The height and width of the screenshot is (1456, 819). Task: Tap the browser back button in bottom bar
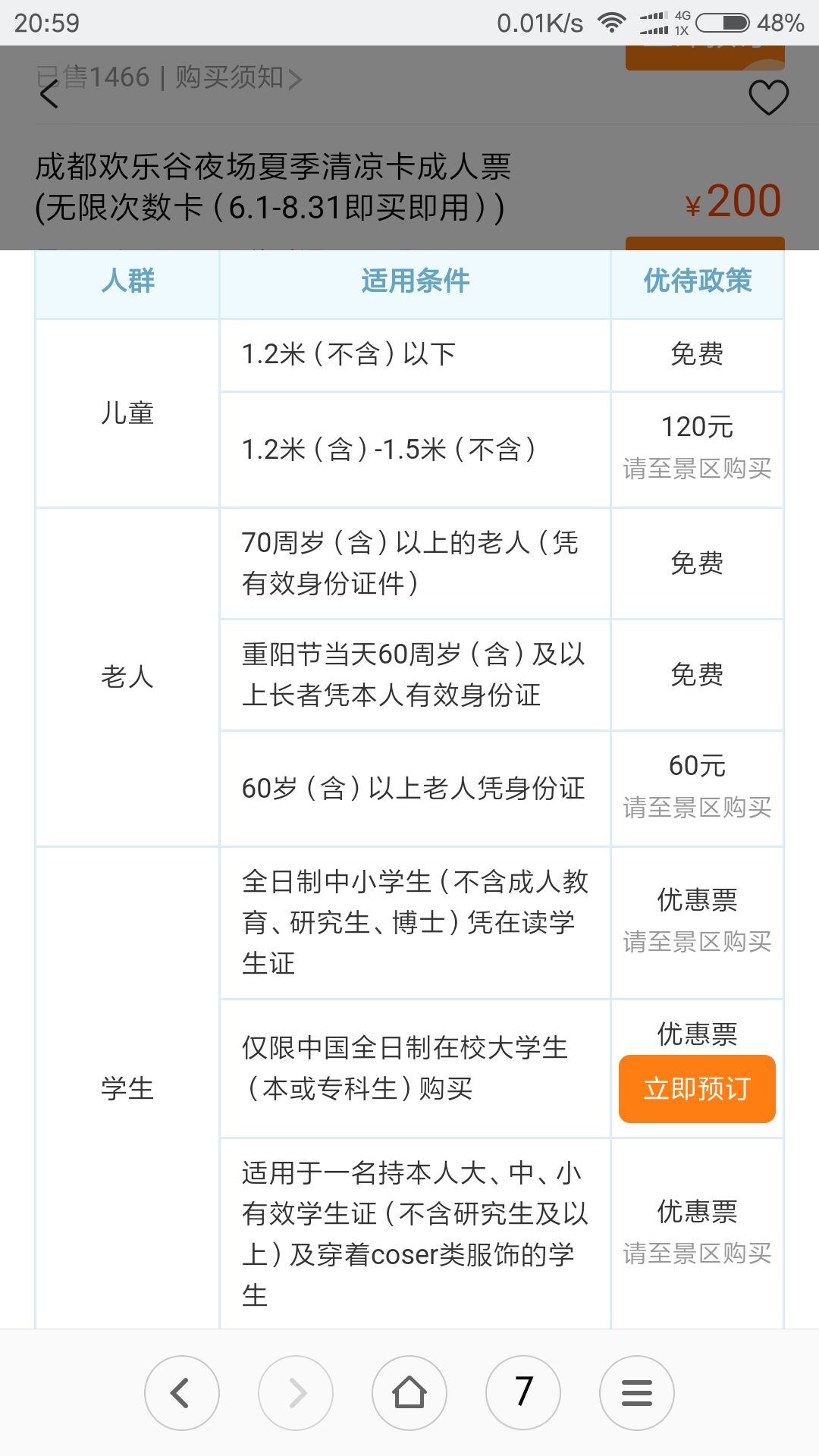[182, 1393]
